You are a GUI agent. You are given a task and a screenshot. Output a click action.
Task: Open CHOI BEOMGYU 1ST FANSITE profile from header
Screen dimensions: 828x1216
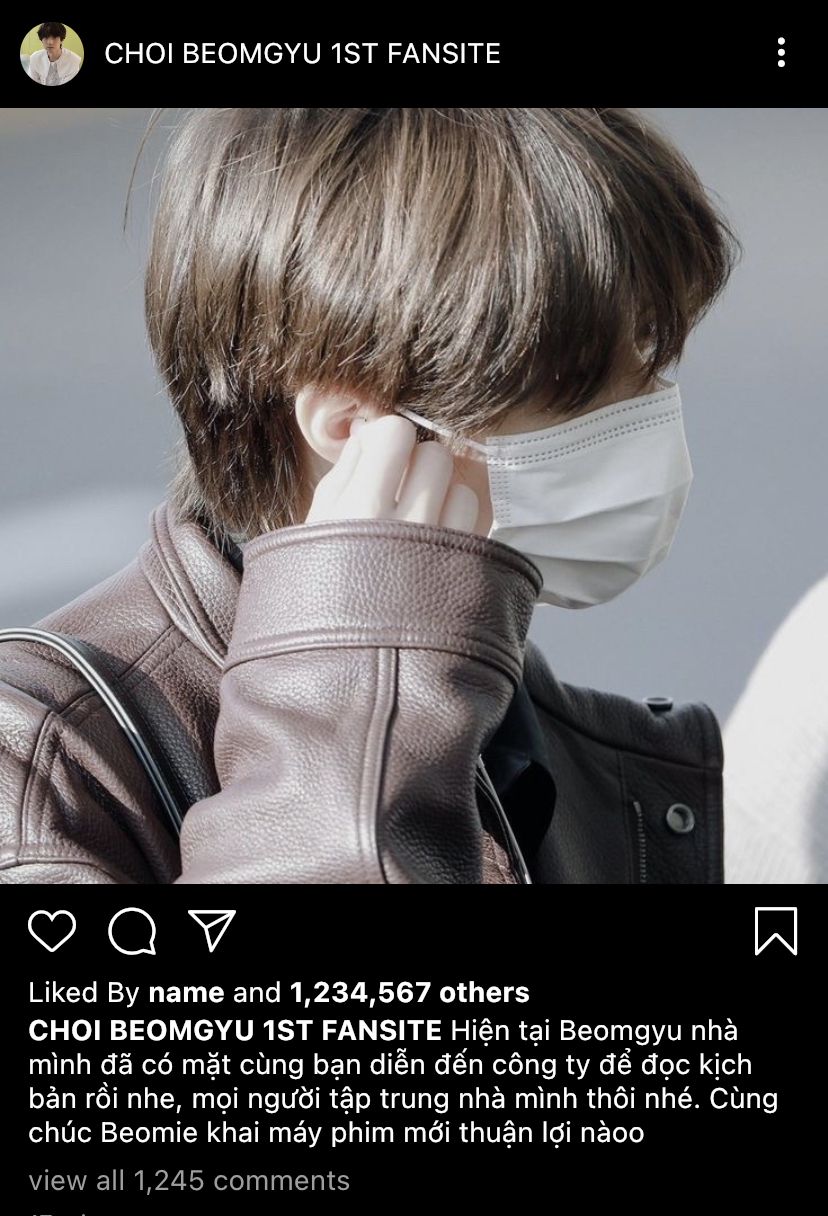click(302, 54)
